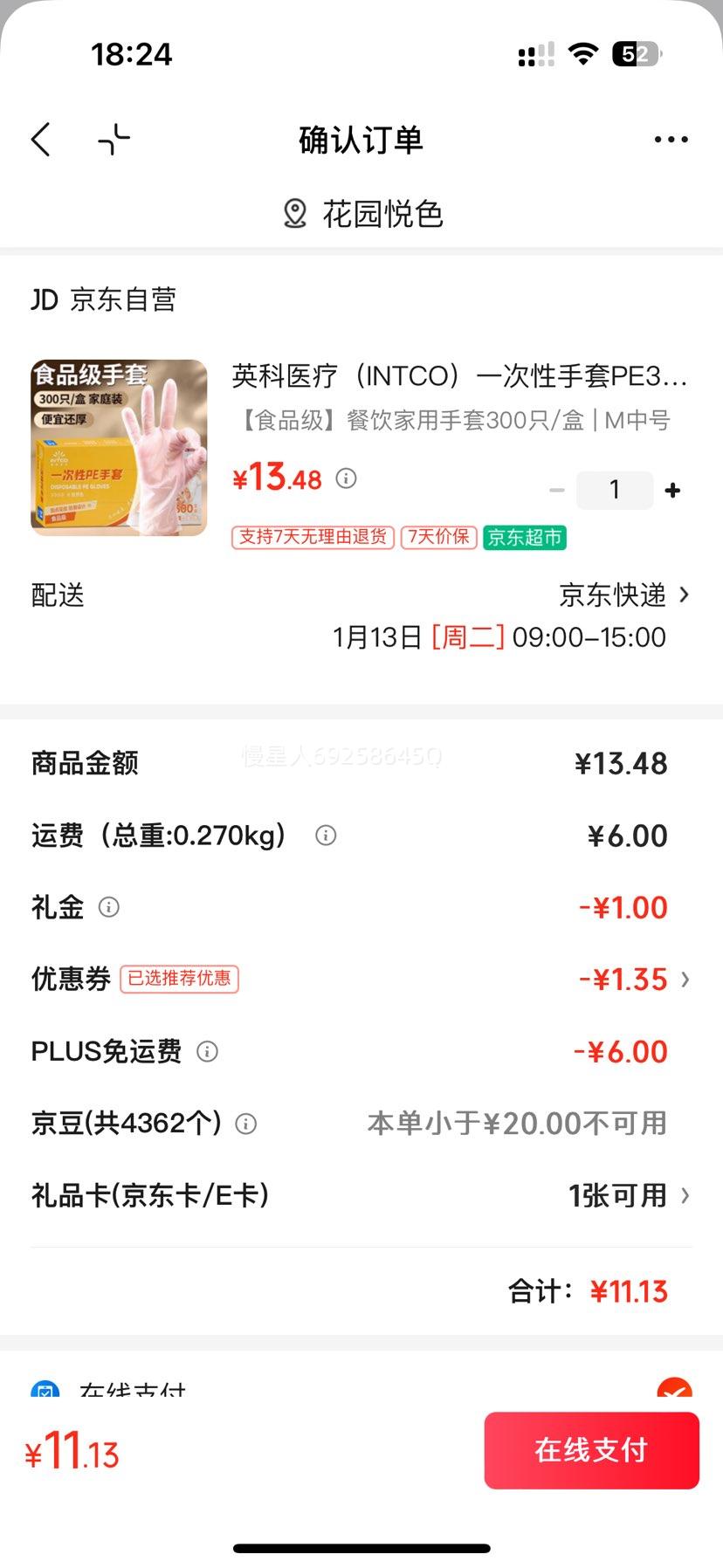Open PLUS免运费 info icon
Screen dimensions: 723x1568
coord(207,1052)
